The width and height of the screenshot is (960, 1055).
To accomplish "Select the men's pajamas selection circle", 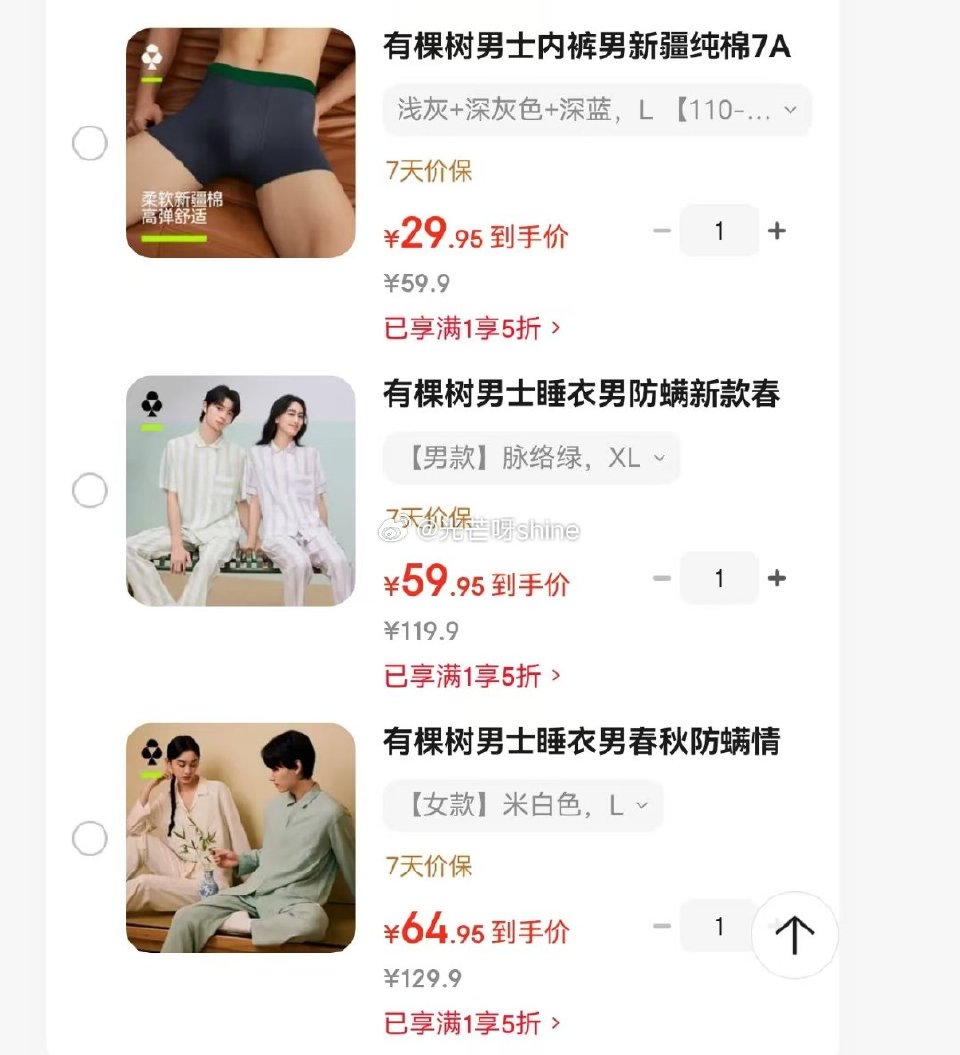I will tap(90, 491).
